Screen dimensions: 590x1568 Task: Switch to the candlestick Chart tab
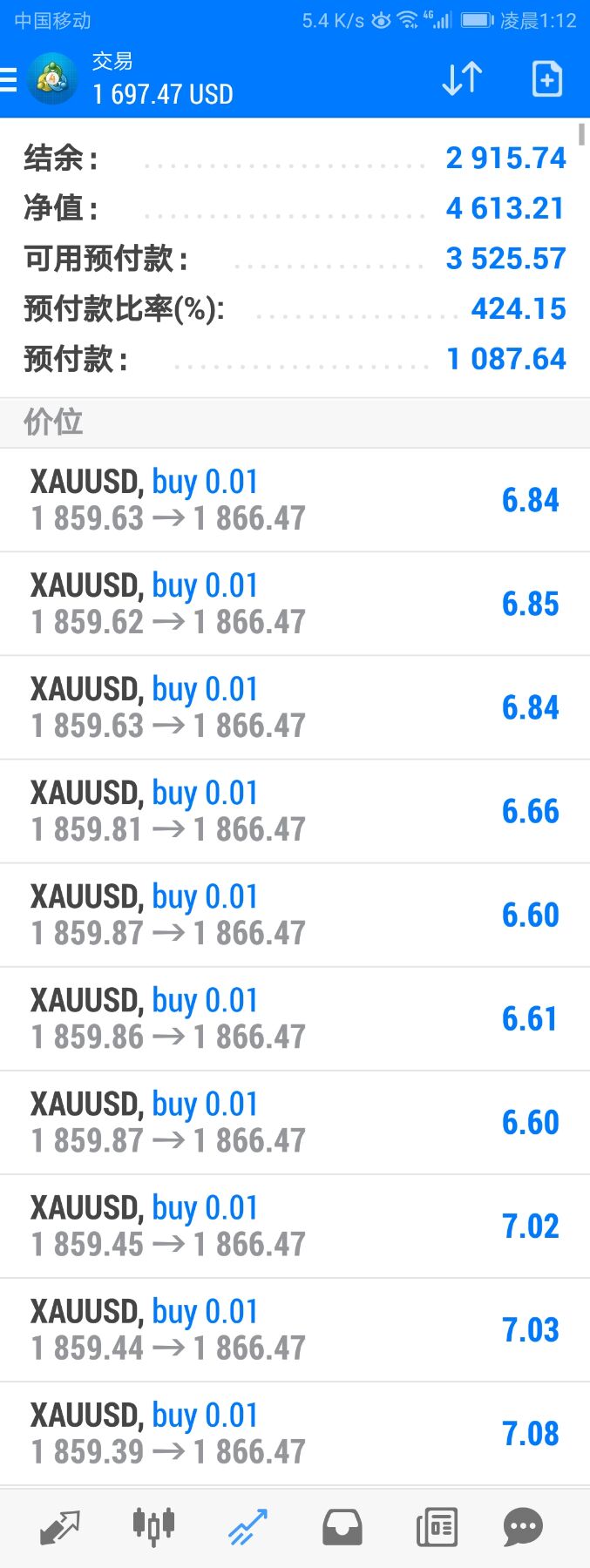pos(153,1527)
